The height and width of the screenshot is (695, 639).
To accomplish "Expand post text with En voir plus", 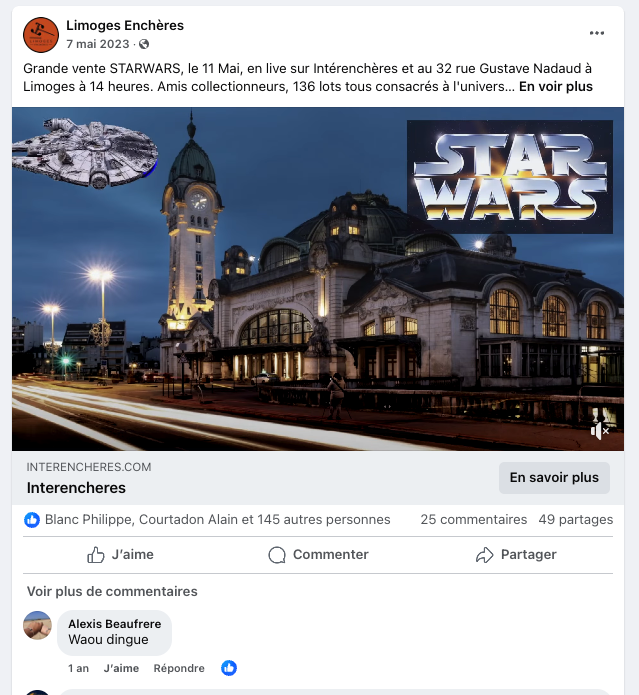I will [x=555, y=86].
